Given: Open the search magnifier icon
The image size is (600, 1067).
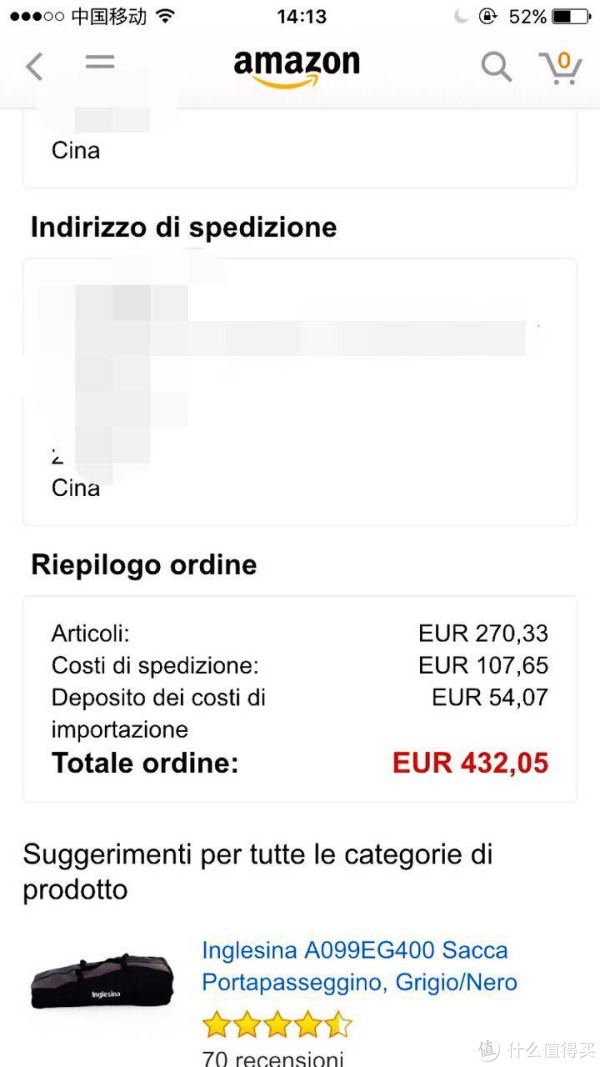Looking at the screenshot, I should coord(497,67).
